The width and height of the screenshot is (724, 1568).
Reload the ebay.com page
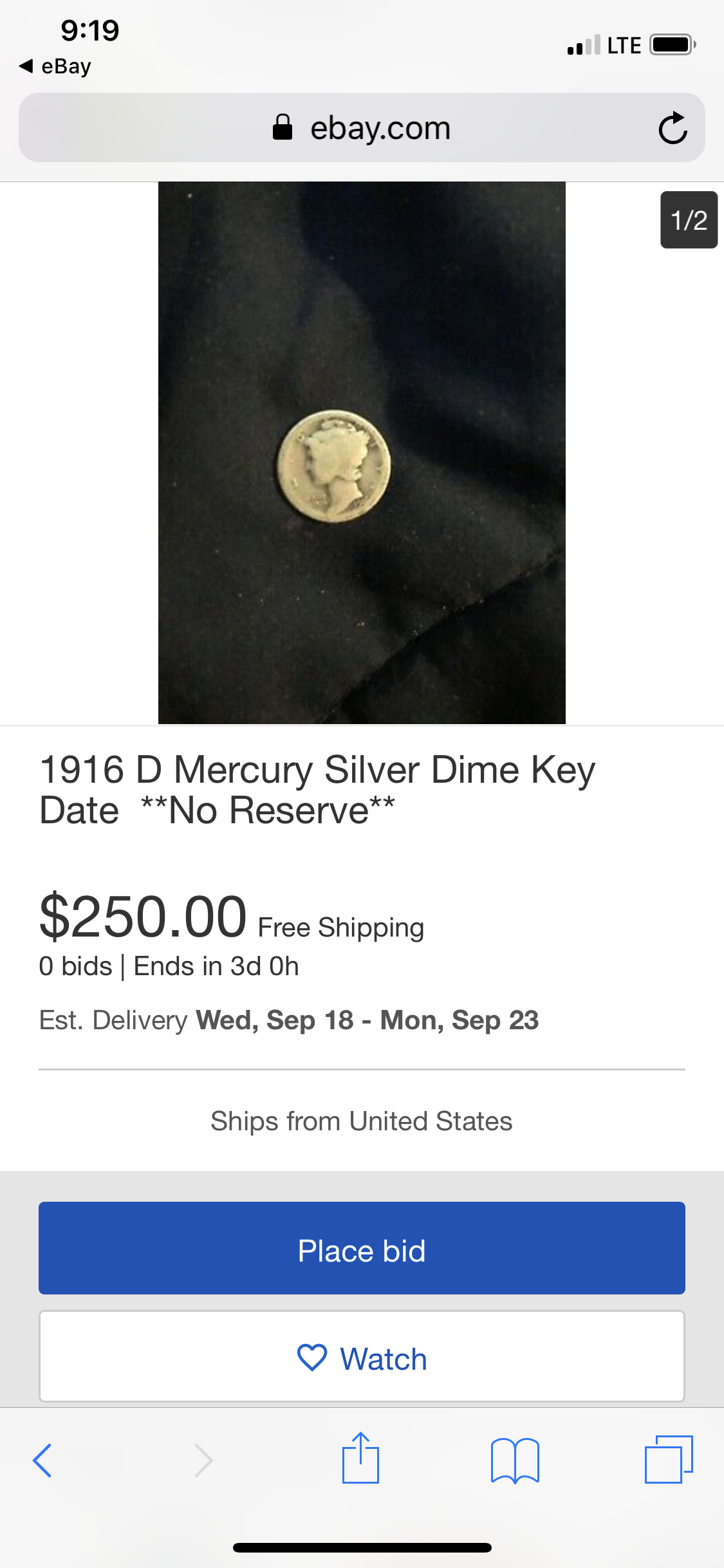pos(673,127)
